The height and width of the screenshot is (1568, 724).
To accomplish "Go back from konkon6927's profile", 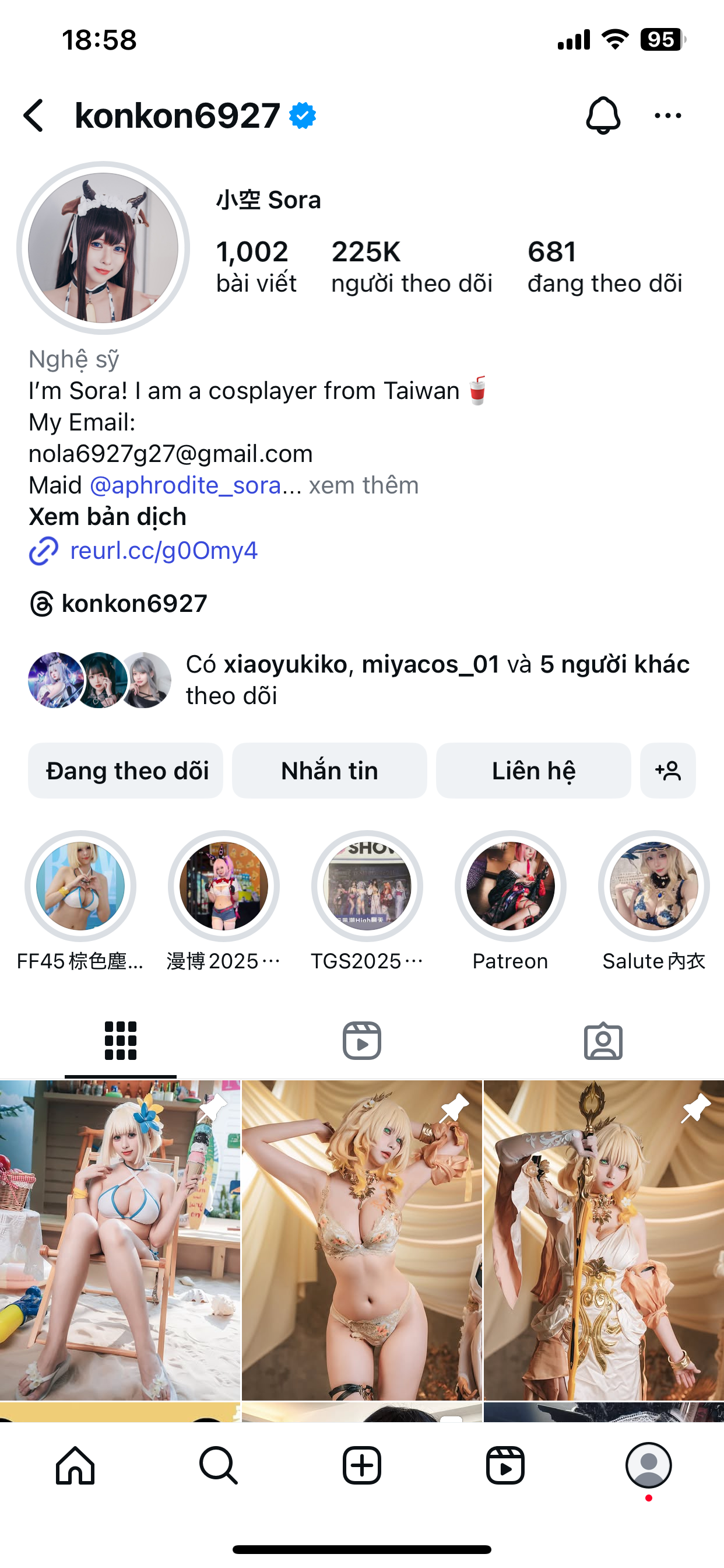I will point(34,116).
